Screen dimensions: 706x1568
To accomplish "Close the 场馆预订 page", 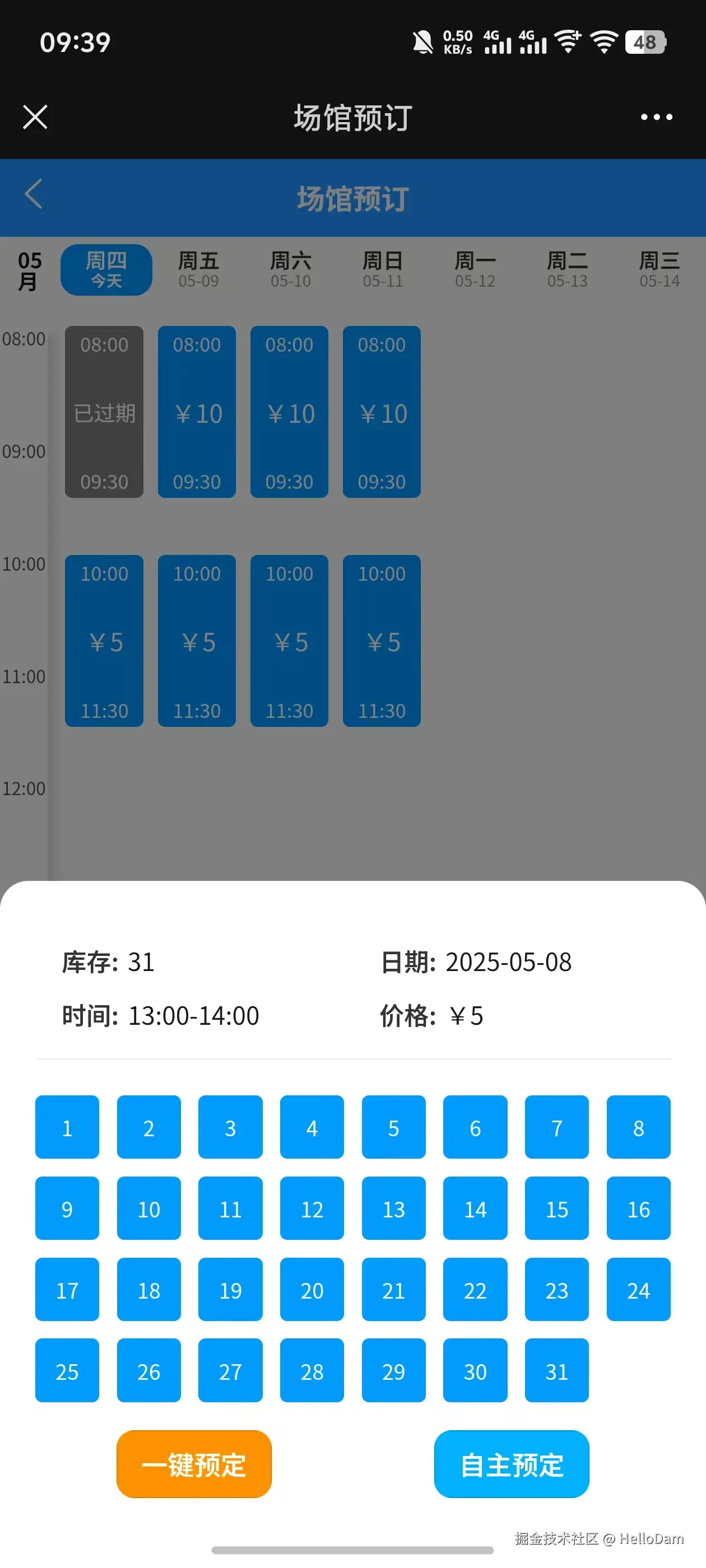I will [35, 117].
